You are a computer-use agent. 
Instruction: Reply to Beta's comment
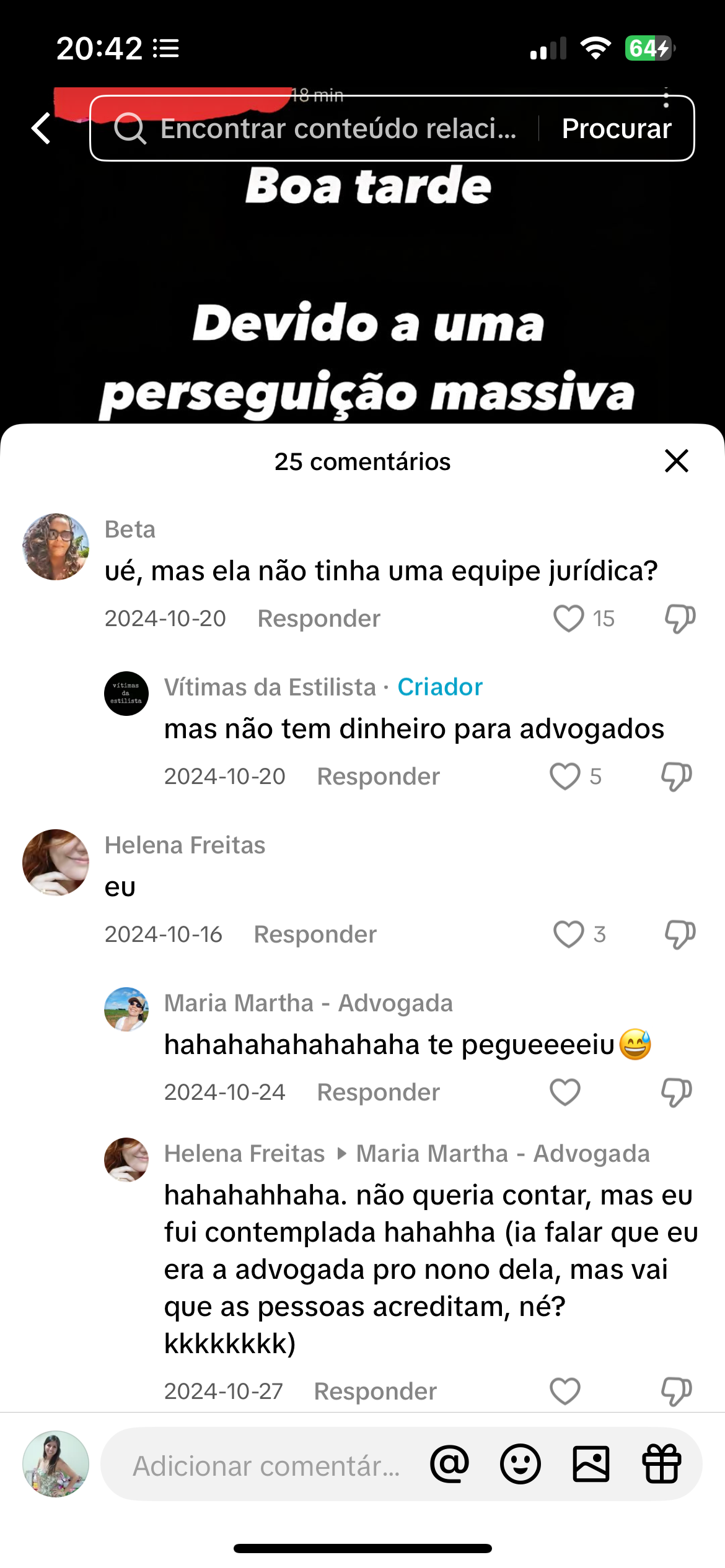[x=319, y=618]
